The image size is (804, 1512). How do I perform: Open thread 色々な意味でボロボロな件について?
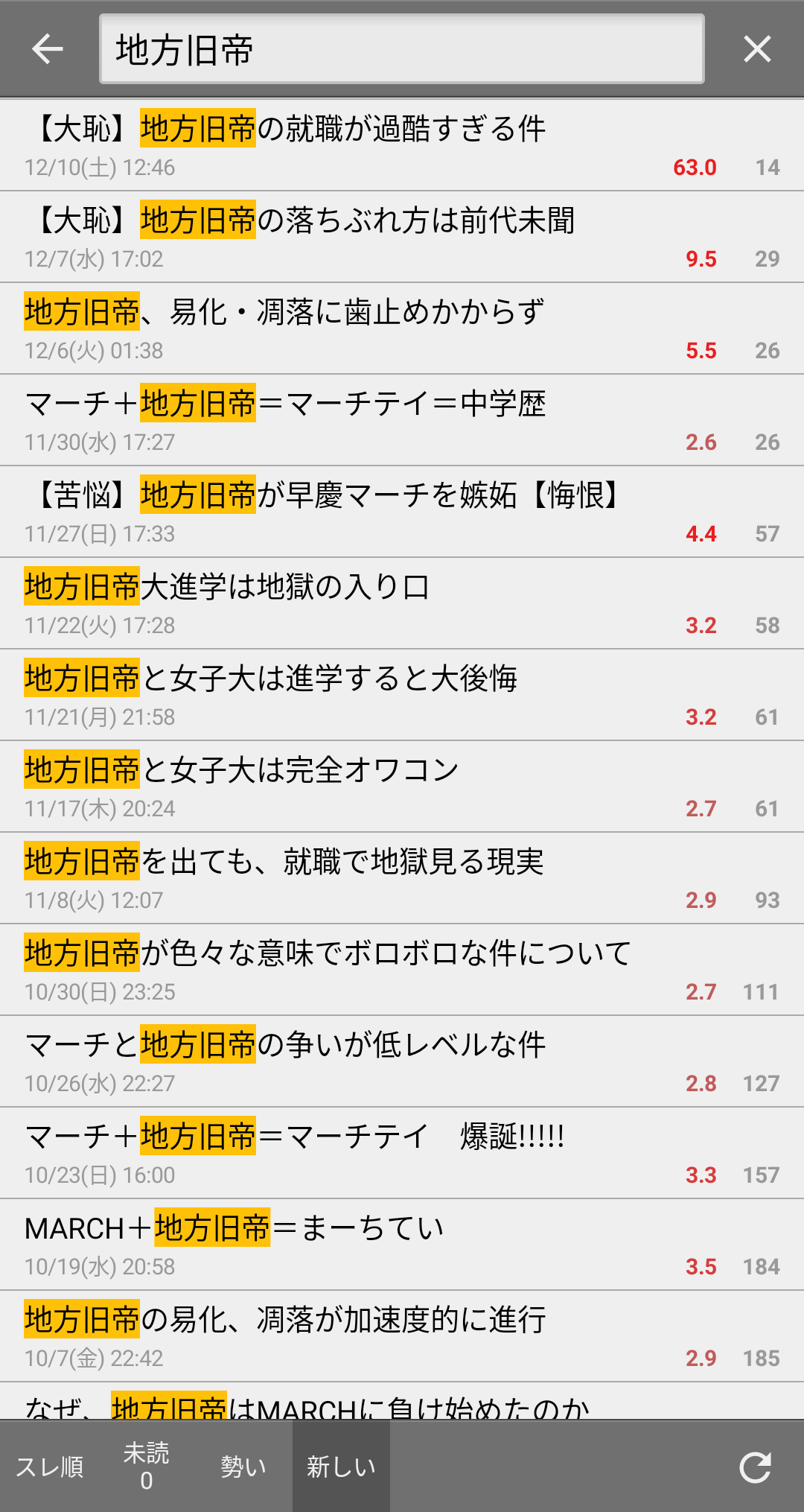[x=402, y=970]
